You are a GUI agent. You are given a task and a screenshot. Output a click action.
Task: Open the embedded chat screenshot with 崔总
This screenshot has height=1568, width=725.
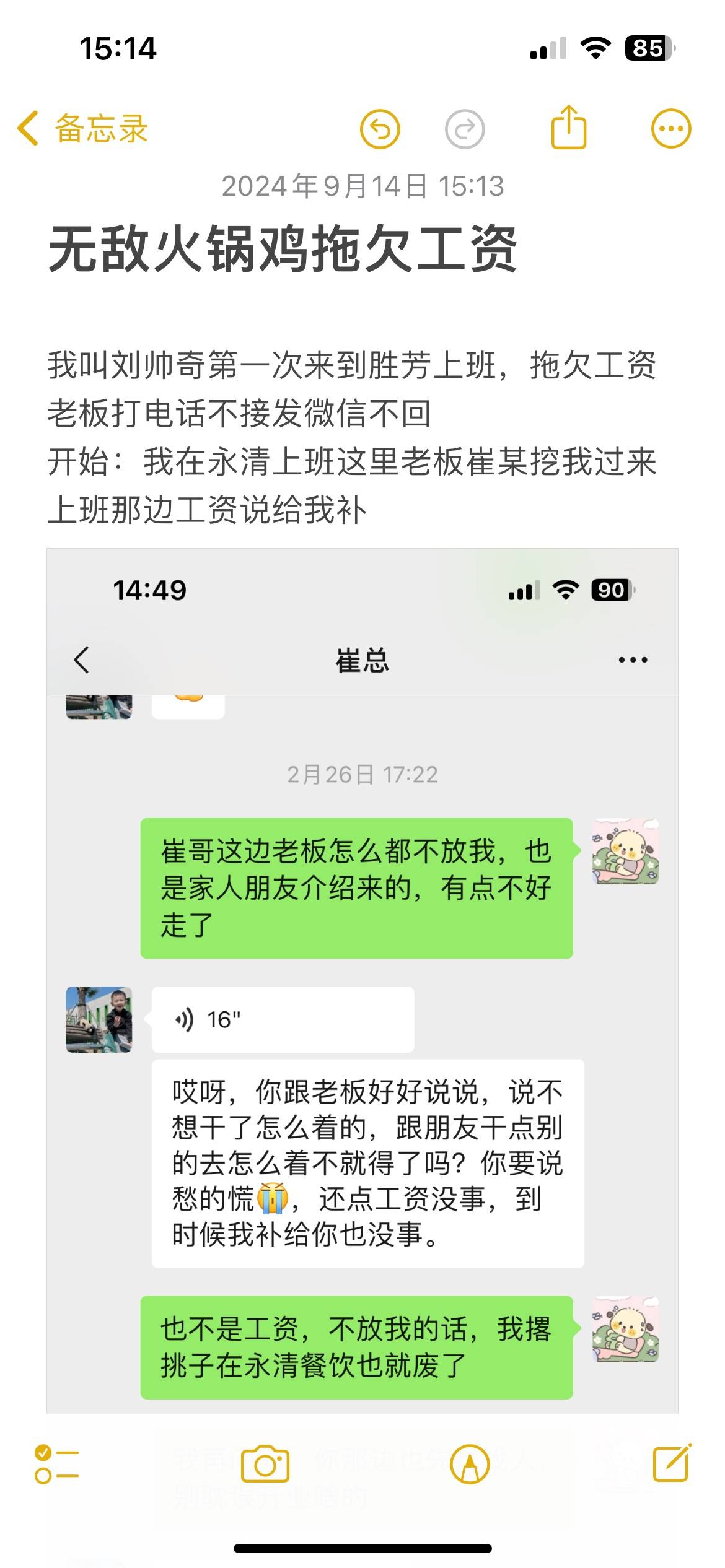coord(362,978)
